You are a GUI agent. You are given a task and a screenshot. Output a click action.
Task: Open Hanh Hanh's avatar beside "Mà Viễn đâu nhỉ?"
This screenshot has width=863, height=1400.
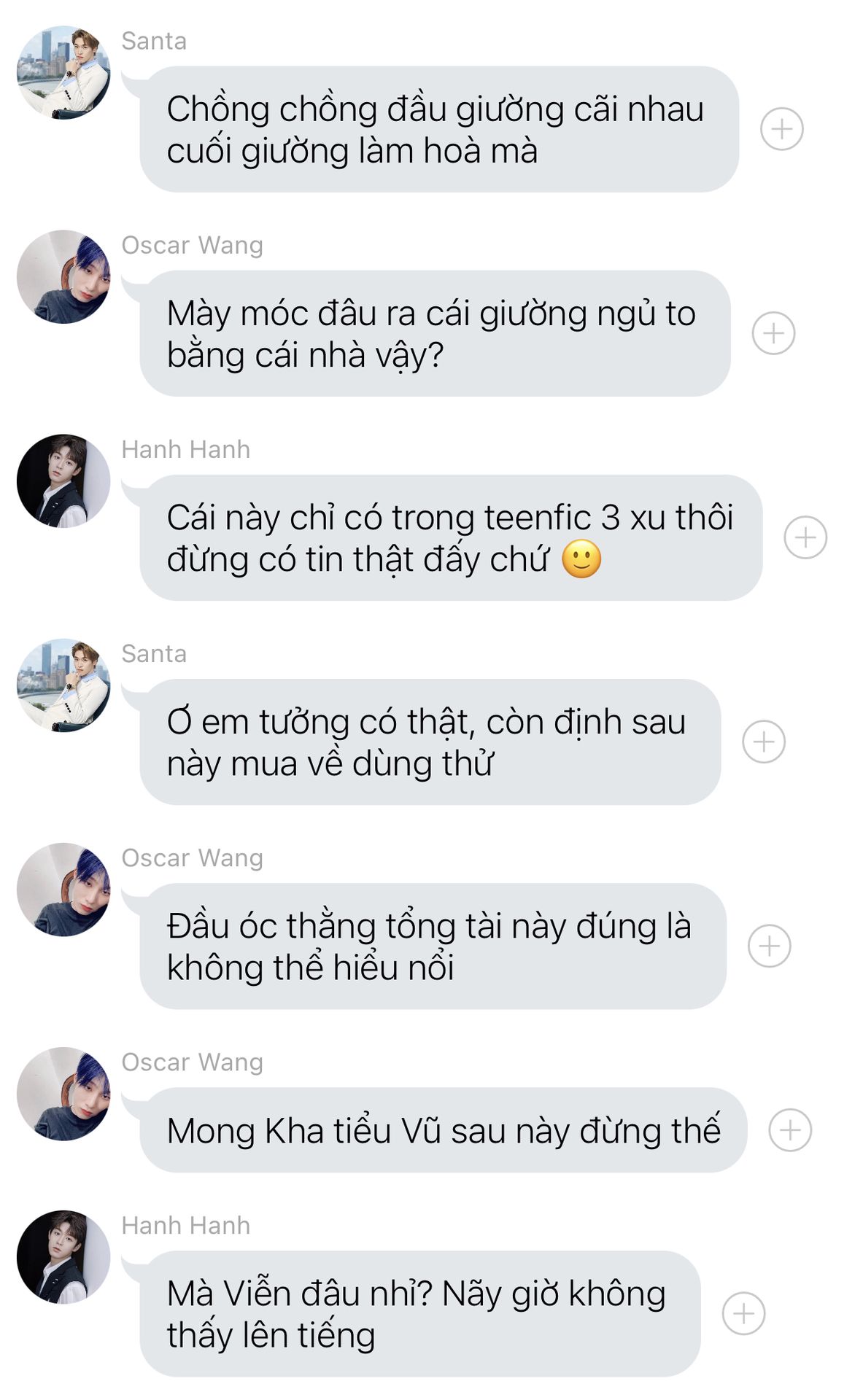pyautogui.click(x=63, y=1257)
